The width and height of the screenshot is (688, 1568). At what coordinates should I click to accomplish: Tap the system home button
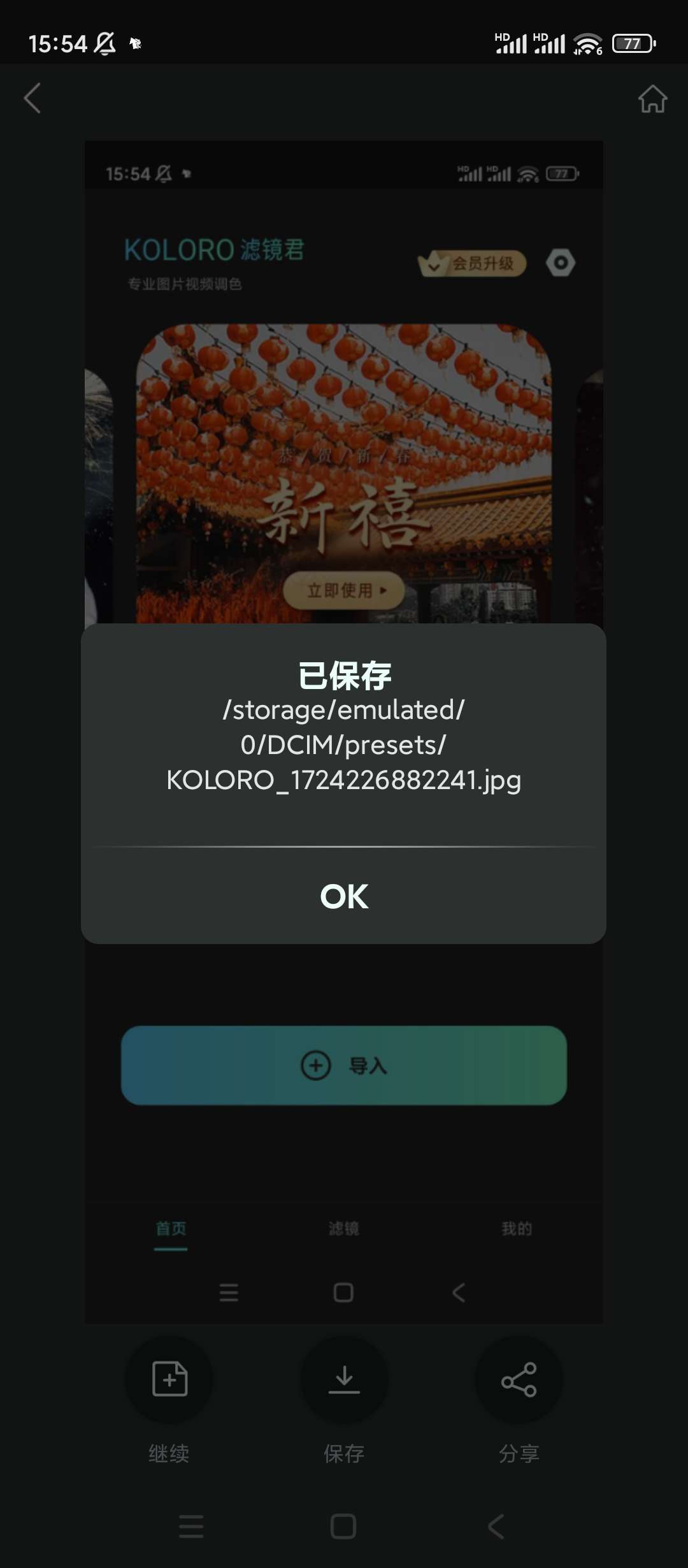pos(343,1527)
